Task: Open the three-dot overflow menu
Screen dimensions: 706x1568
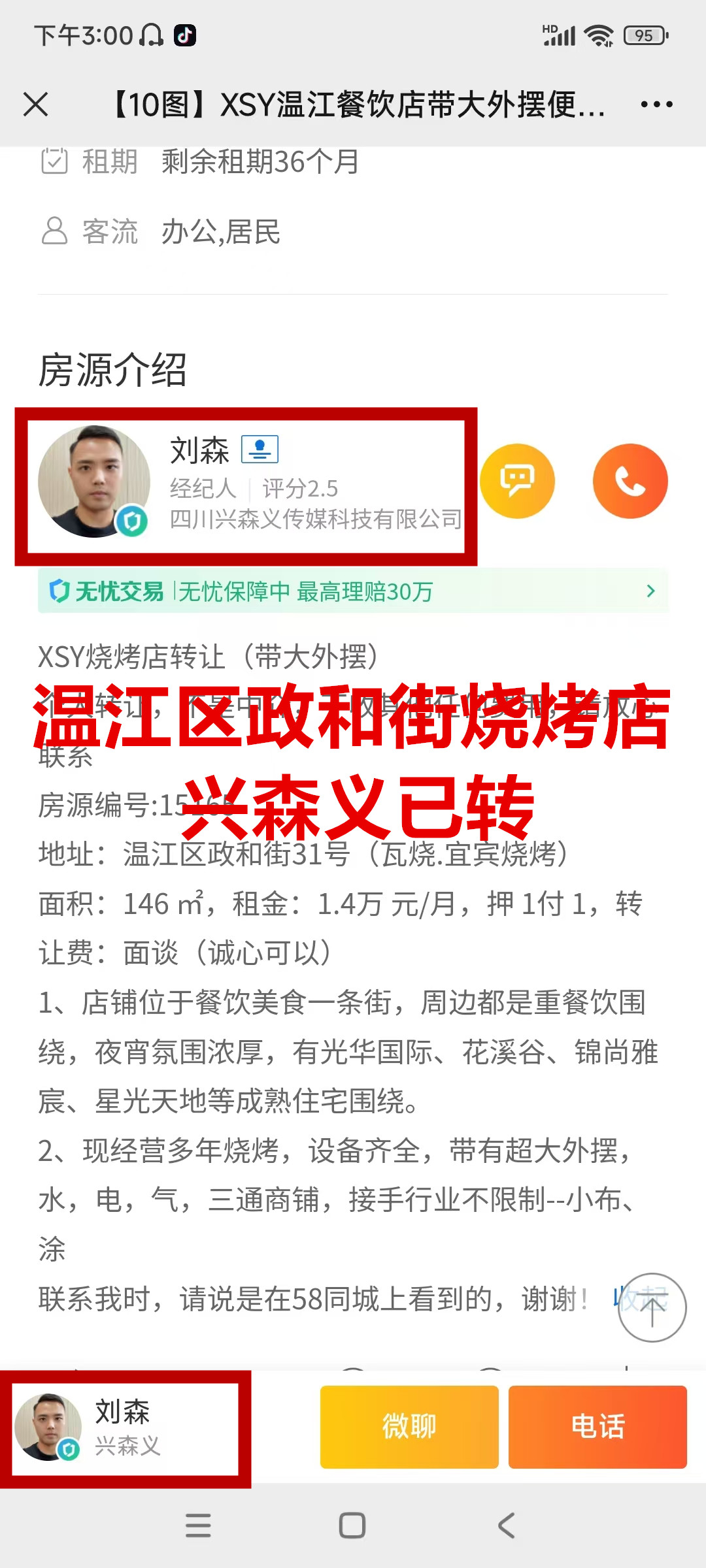Action: pyautogui.click(x=656, y=105)
